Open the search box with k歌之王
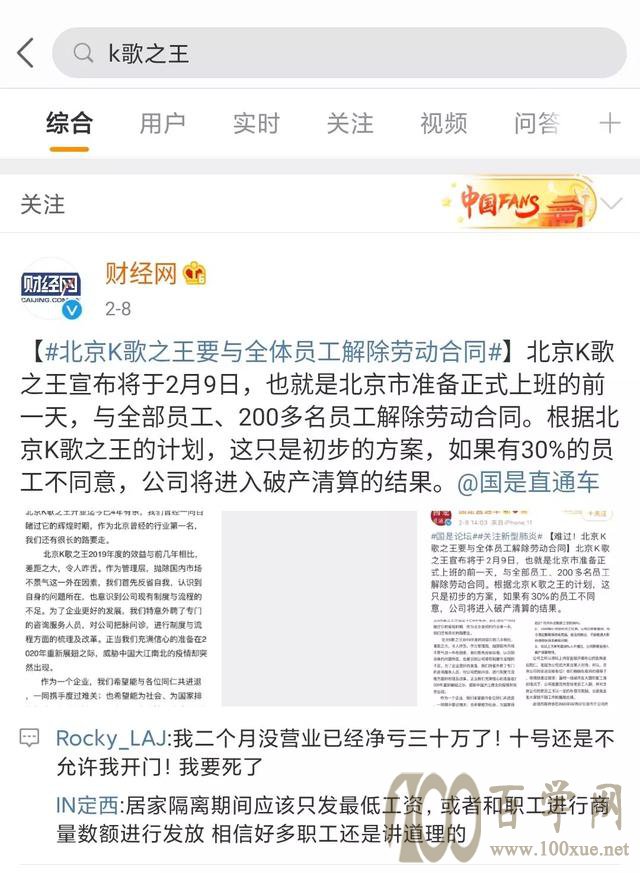Screen dimensions: 640x873 click(340, 53)
